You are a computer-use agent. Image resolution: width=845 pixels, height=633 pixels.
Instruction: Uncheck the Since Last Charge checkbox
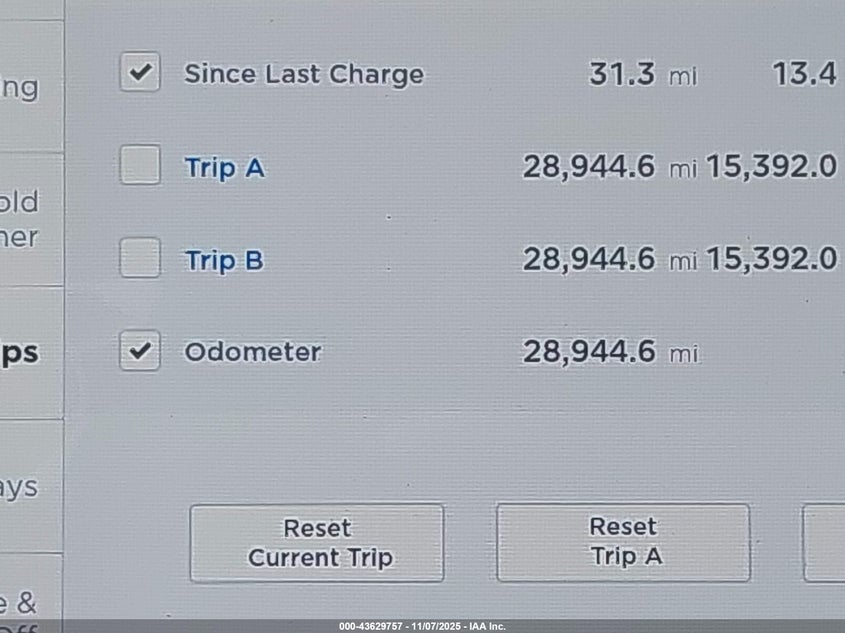coord(140,73)
